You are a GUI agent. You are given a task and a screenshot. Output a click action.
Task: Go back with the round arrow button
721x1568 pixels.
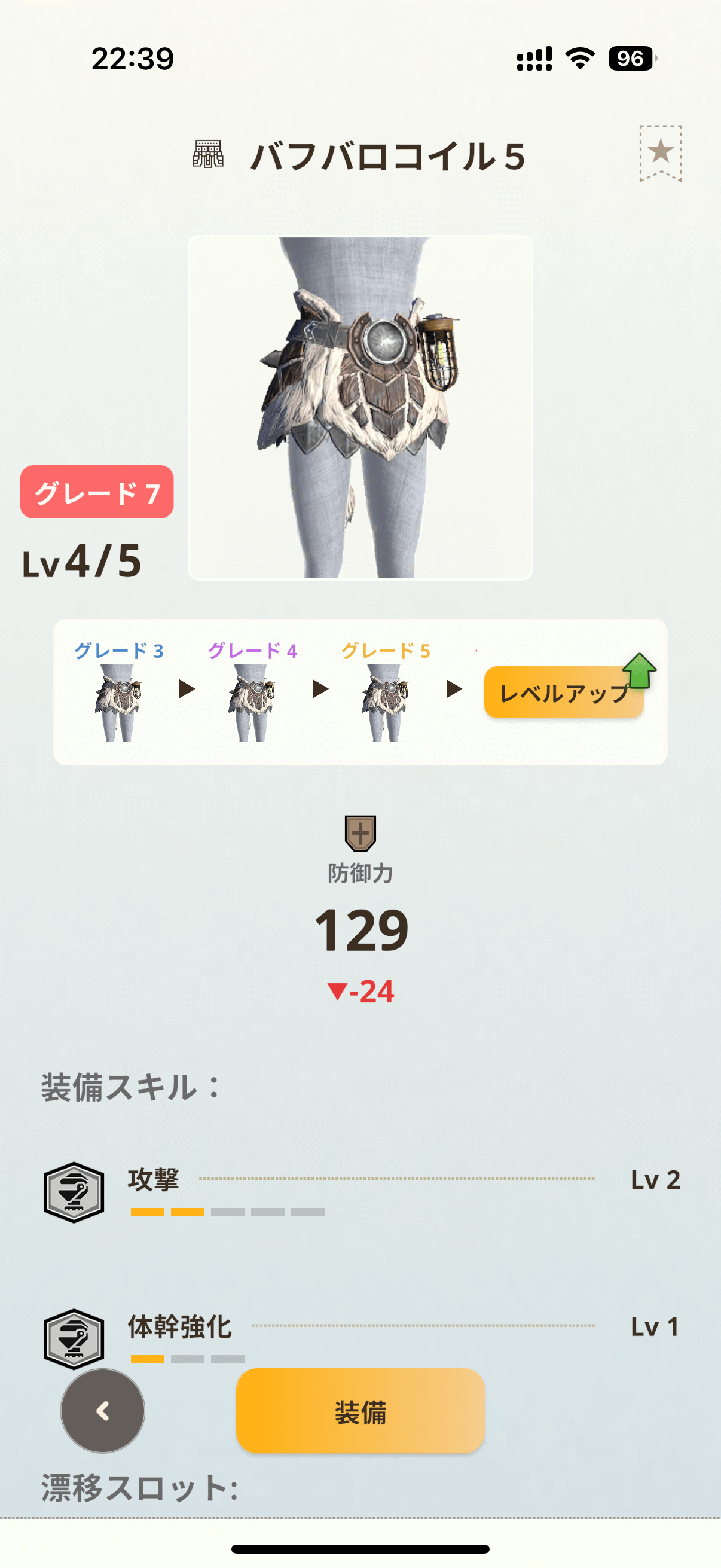103,1411
